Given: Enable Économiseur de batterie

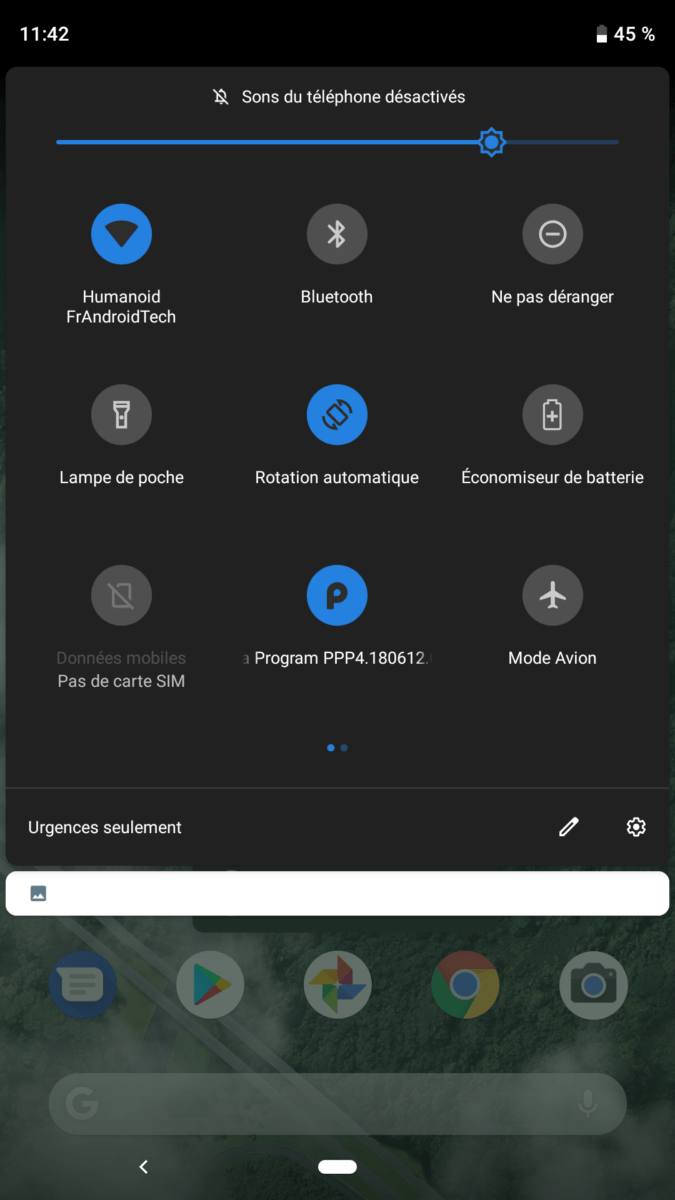Looking at the screenshot, I should 552,414.
